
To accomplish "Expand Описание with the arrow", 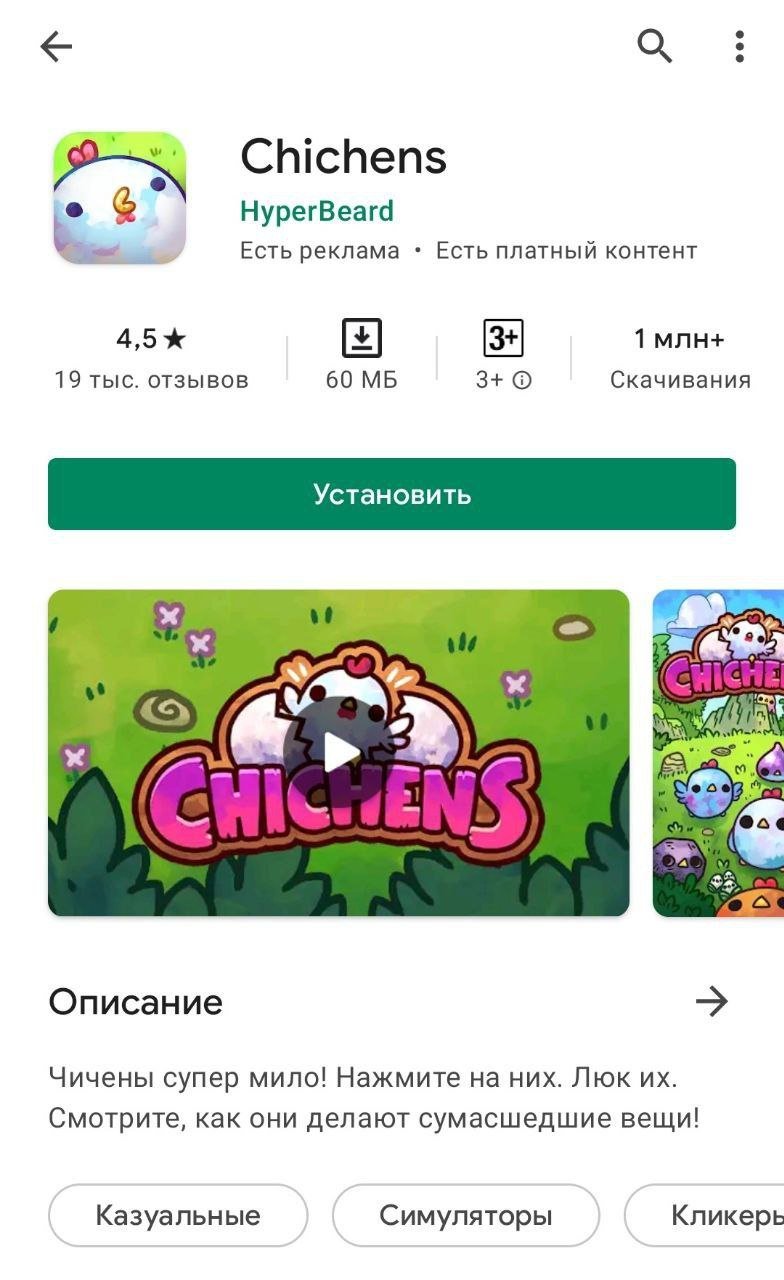I will click(711, 1001).
